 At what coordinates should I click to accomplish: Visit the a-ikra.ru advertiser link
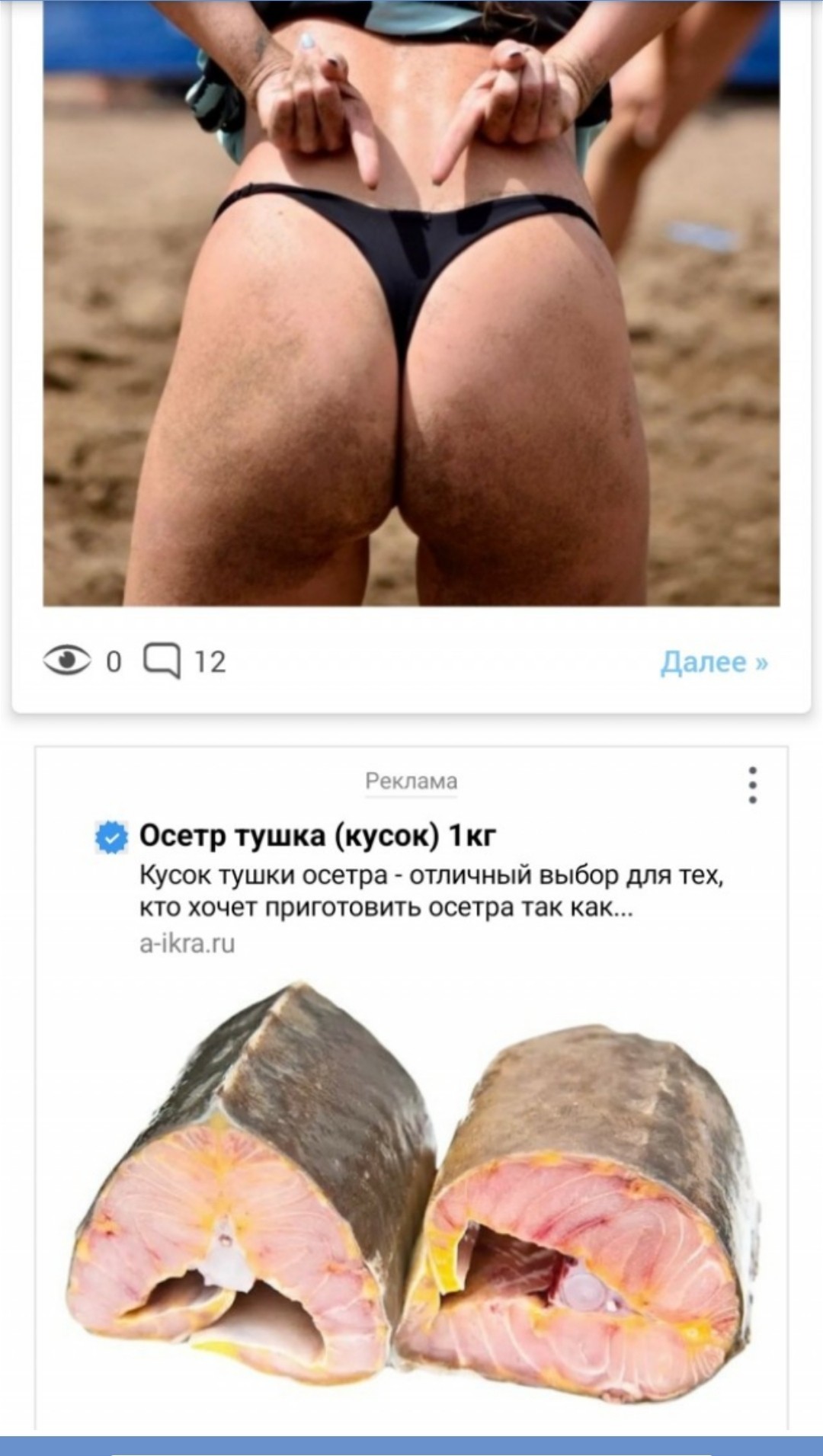click(187, 944)
